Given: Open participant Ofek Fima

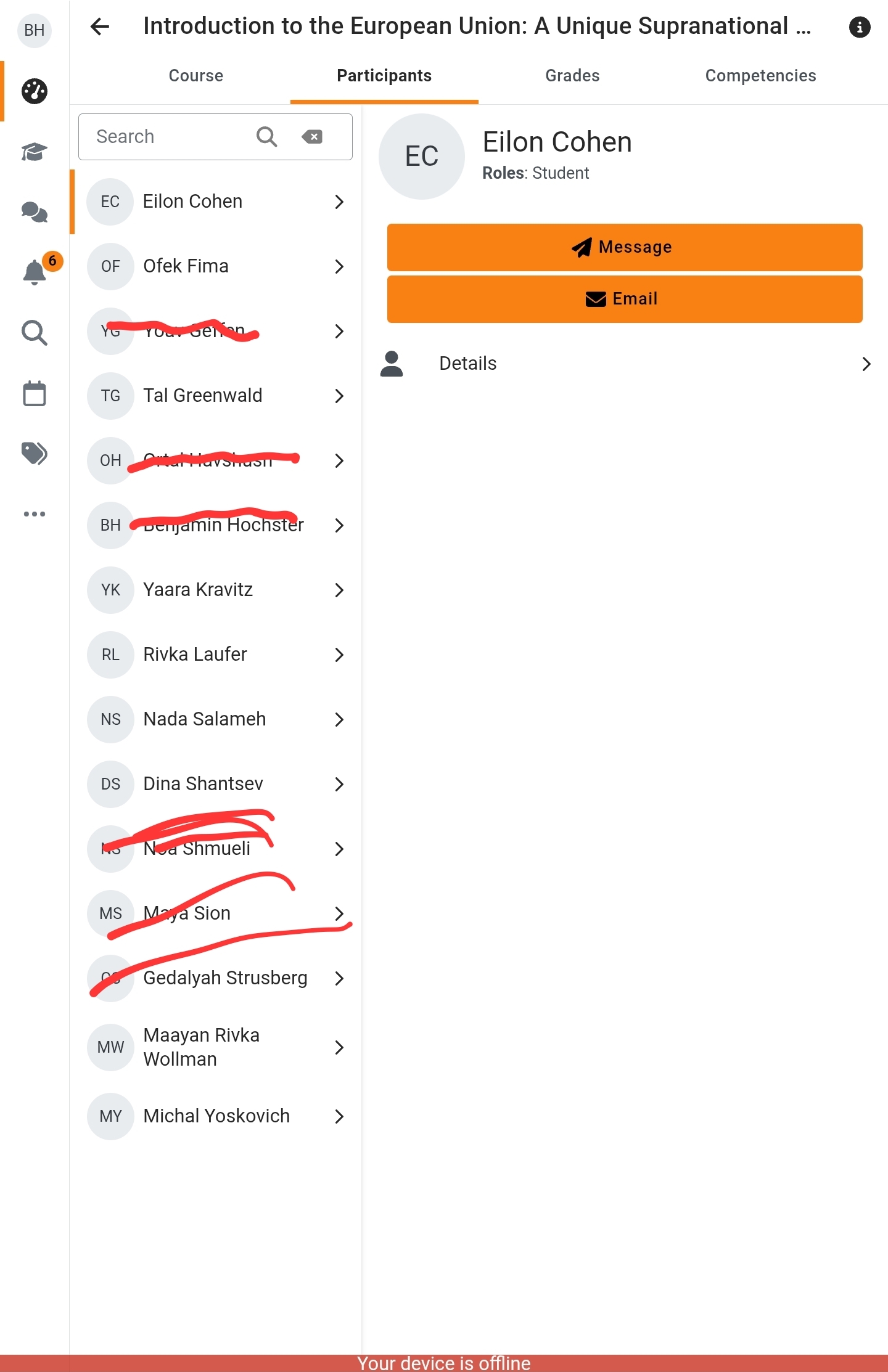Looking at the screenshot, I should 215,266.
